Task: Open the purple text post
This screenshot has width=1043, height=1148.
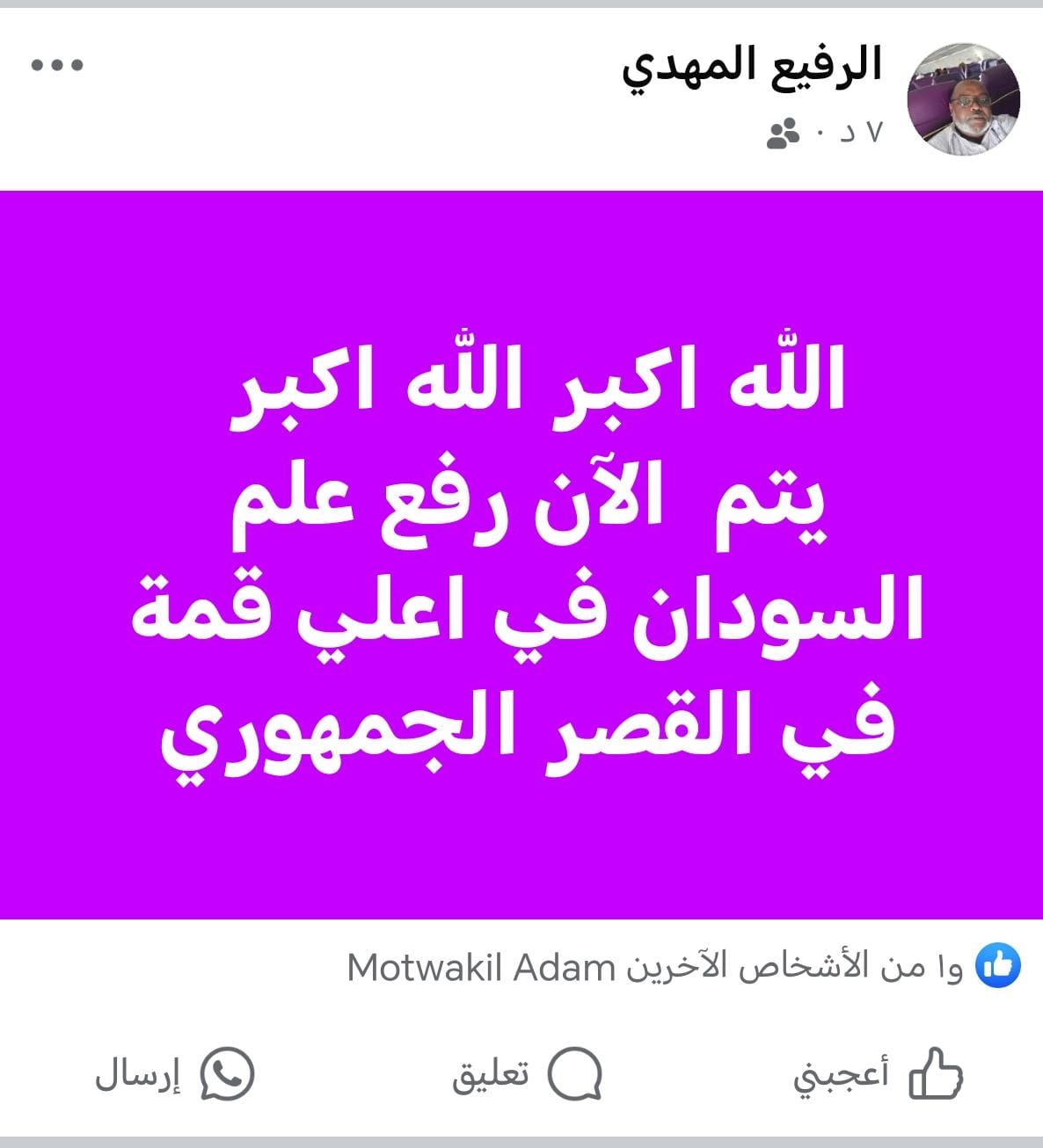Action: pyautogui.click(x=521, y=556)
